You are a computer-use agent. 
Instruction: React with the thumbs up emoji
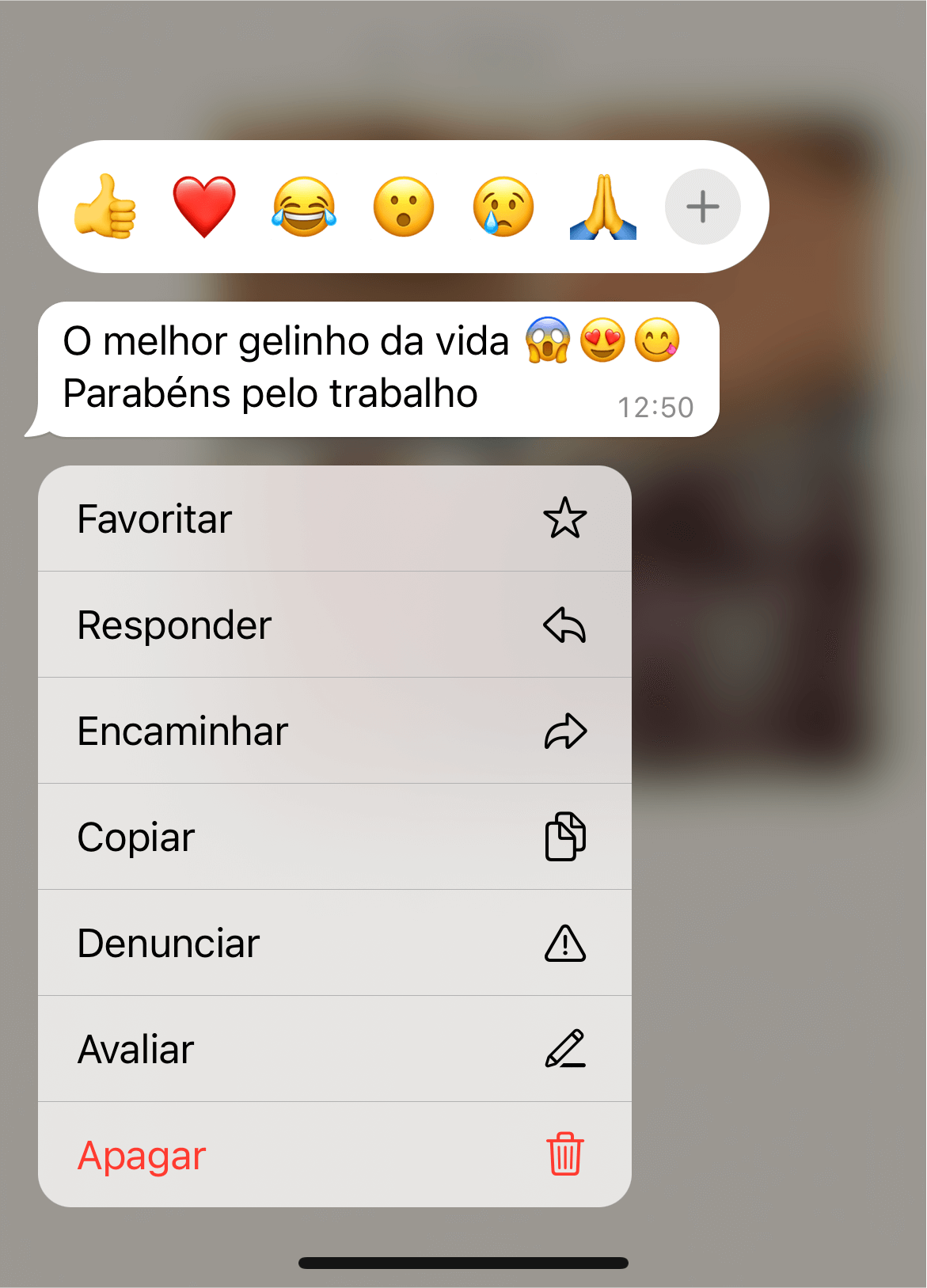(x=104, y=207)
